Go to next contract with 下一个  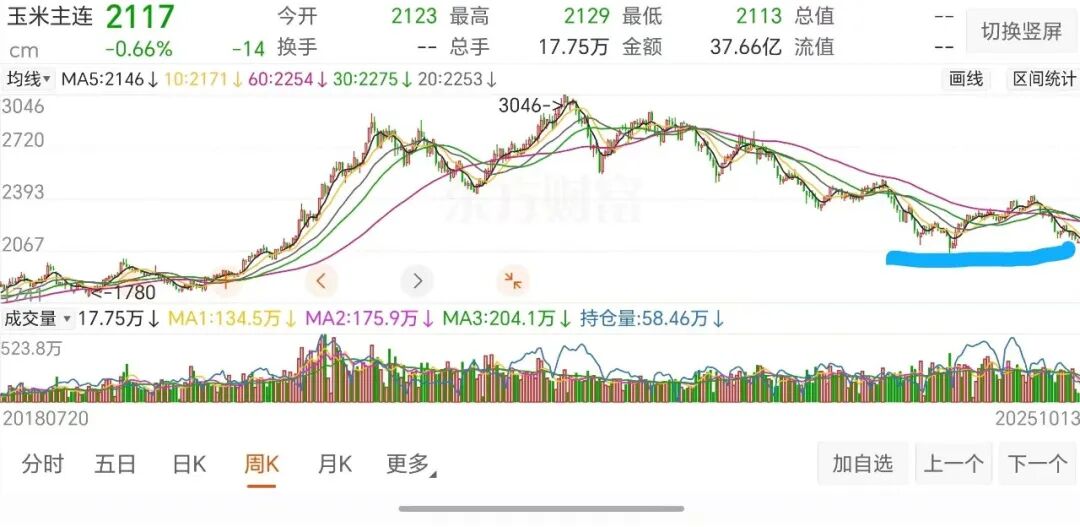(x=1037, y=464)
